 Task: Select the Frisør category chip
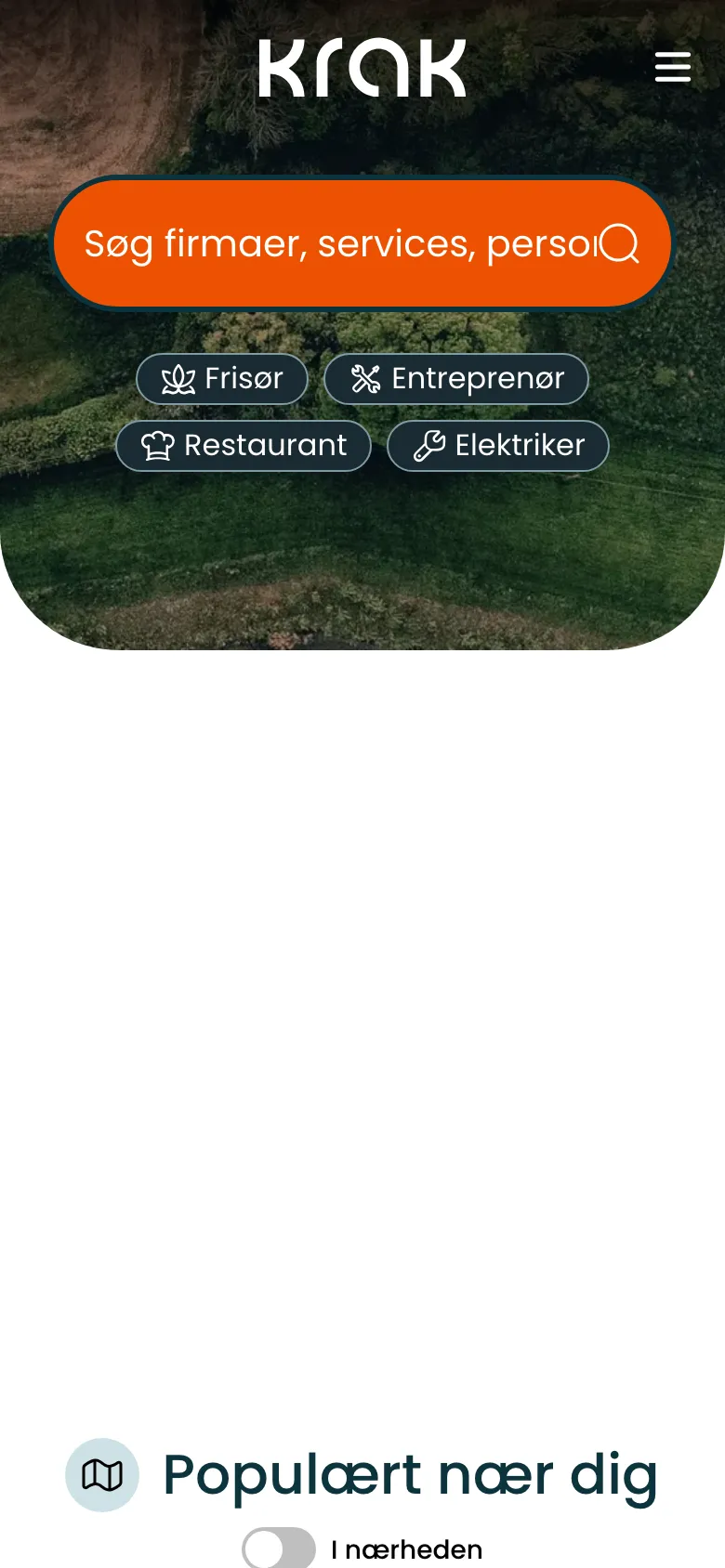click(x=222, y=379)
